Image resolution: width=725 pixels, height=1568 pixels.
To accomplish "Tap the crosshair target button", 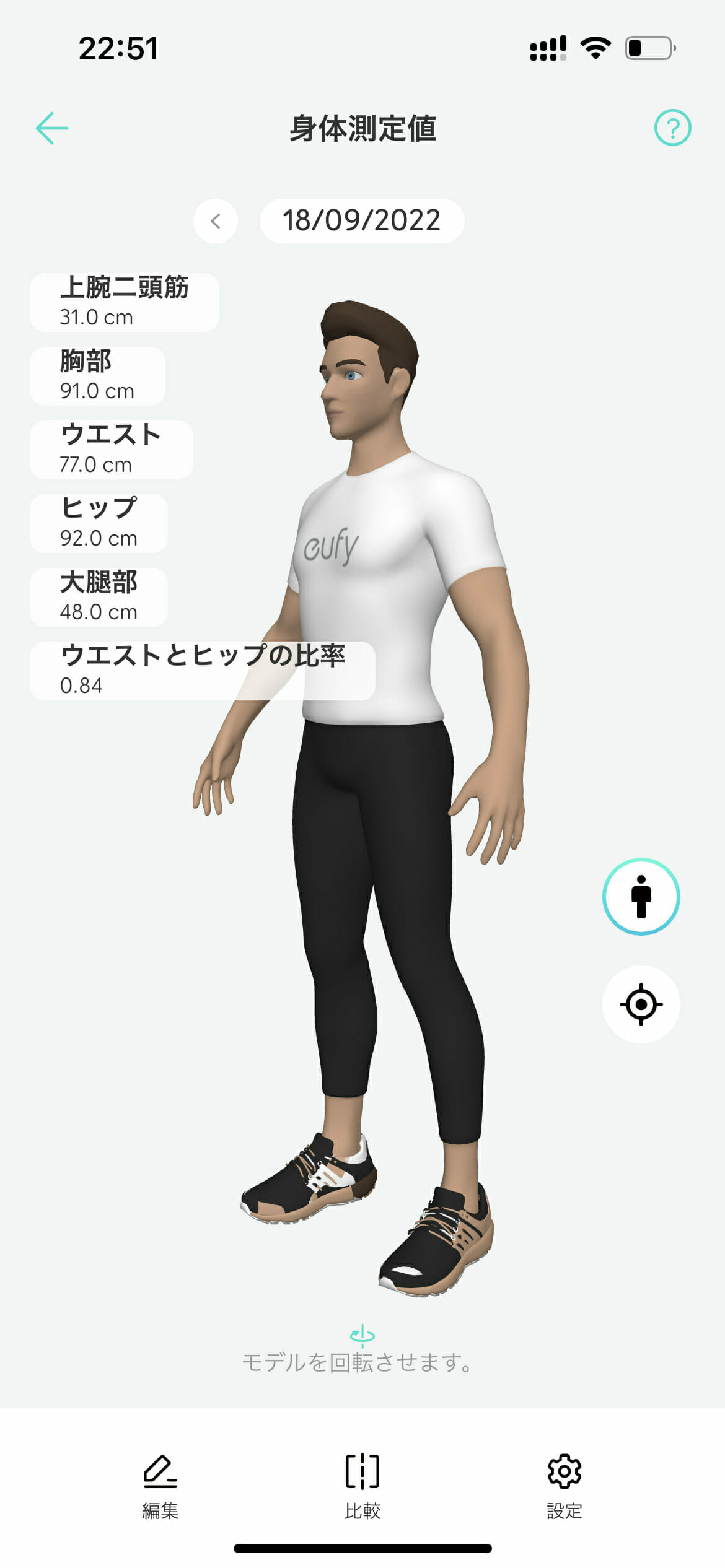I will tap(641, 1004).
